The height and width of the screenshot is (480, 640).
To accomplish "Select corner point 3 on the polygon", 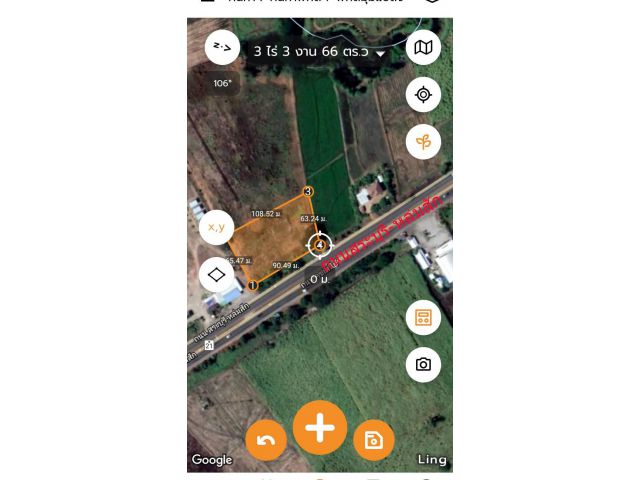I will click(308, 191).
